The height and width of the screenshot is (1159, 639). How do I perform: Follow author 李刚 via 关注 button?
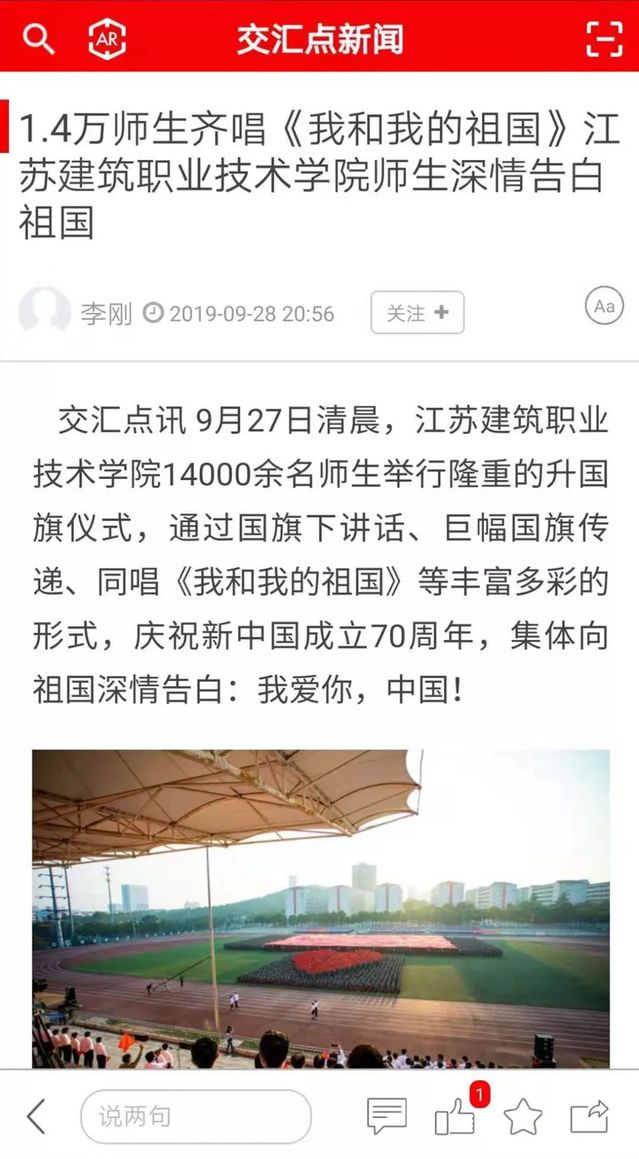coord(417,313)
